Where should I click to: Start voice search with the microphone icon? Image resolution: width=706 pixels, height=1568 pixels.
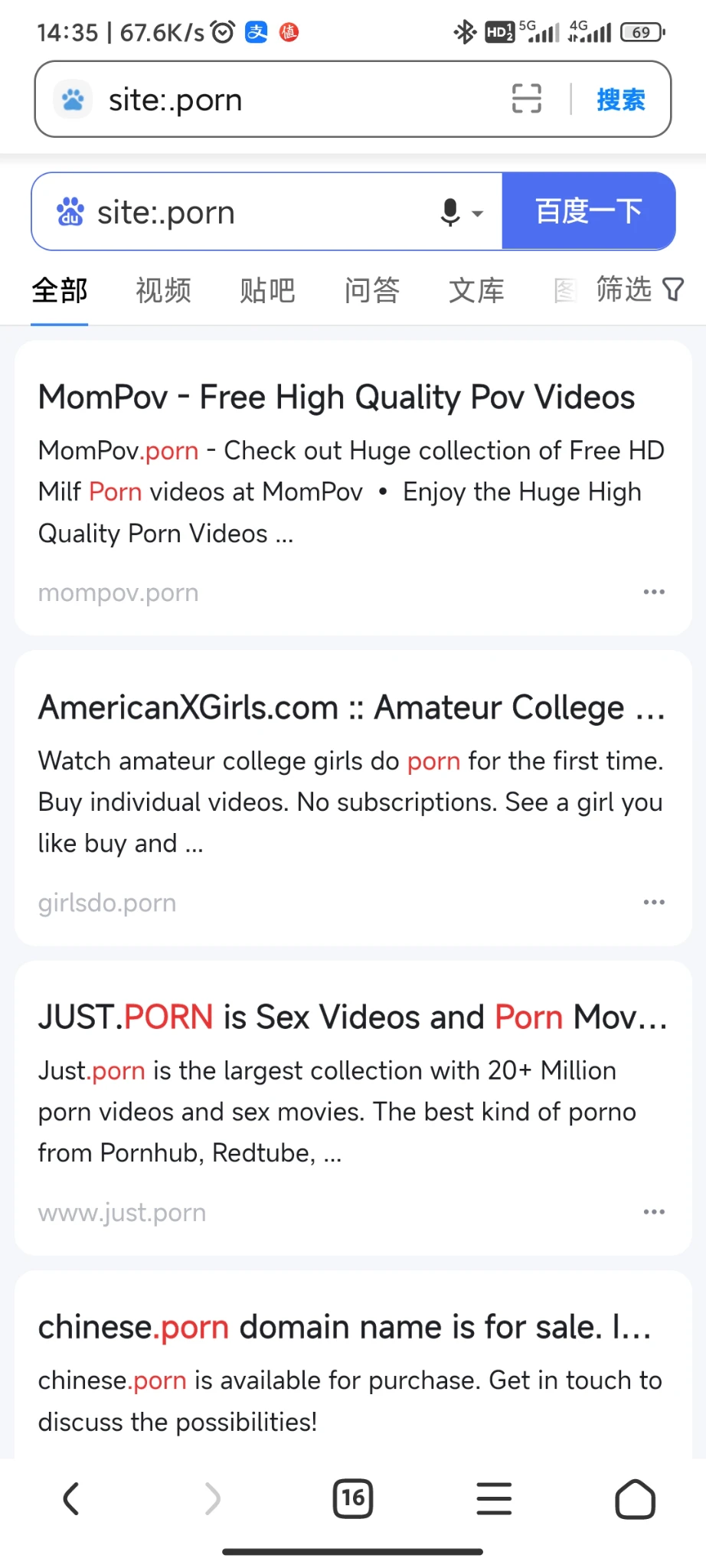coord(452,212)
